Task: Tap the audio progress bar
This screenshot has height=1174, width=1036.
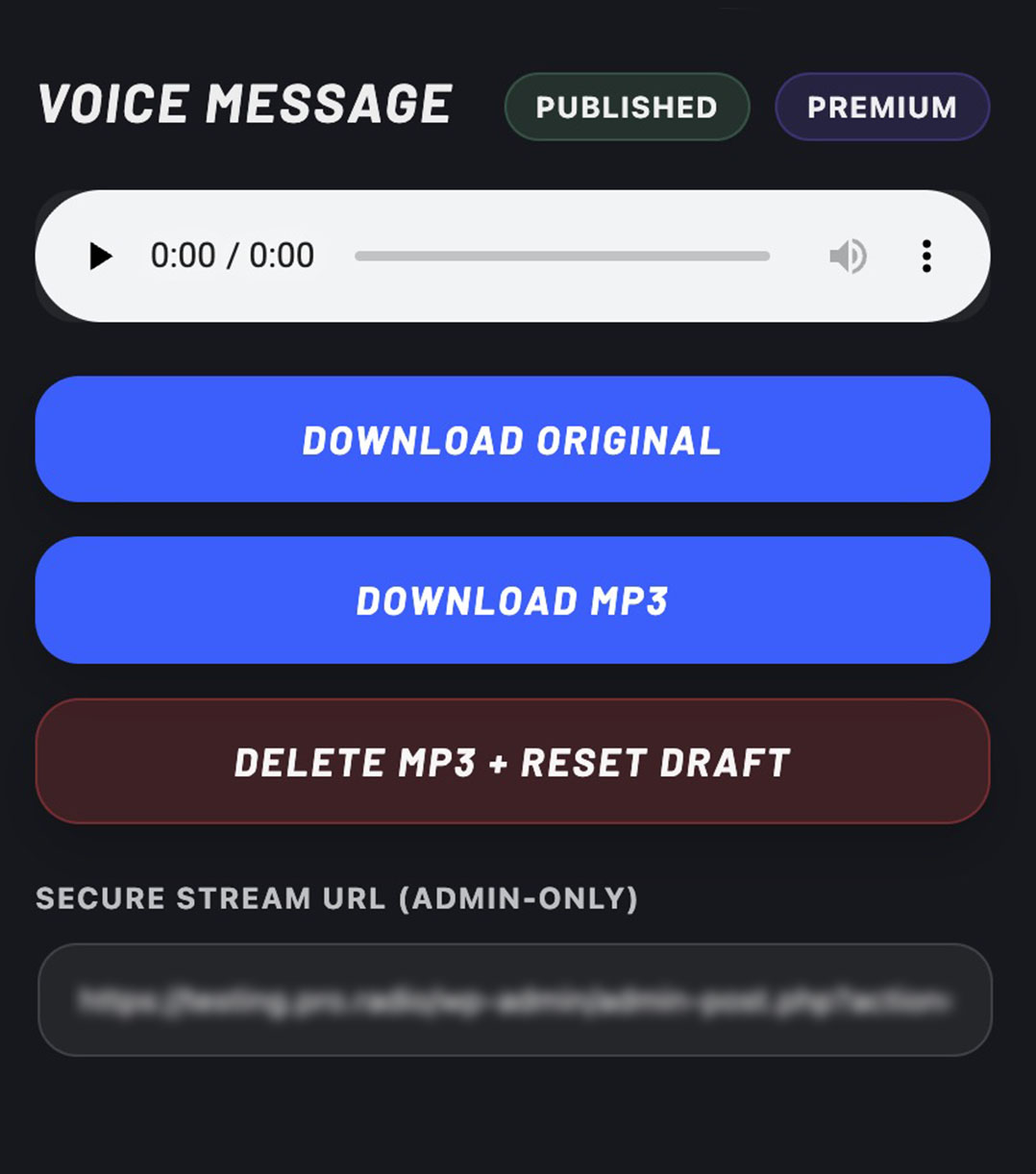Action: click(x=561, y=257)
